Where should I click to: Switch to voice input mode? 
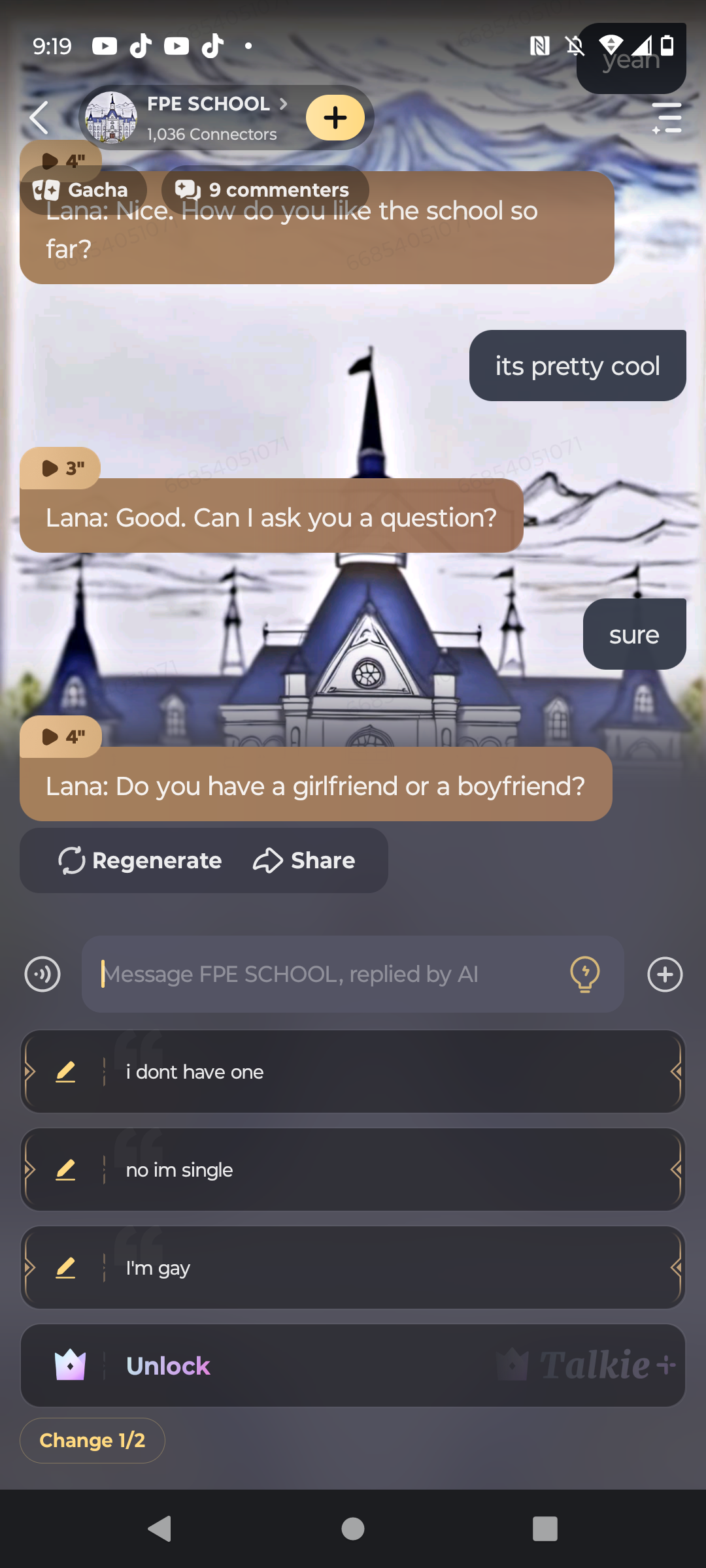point(42,974)
